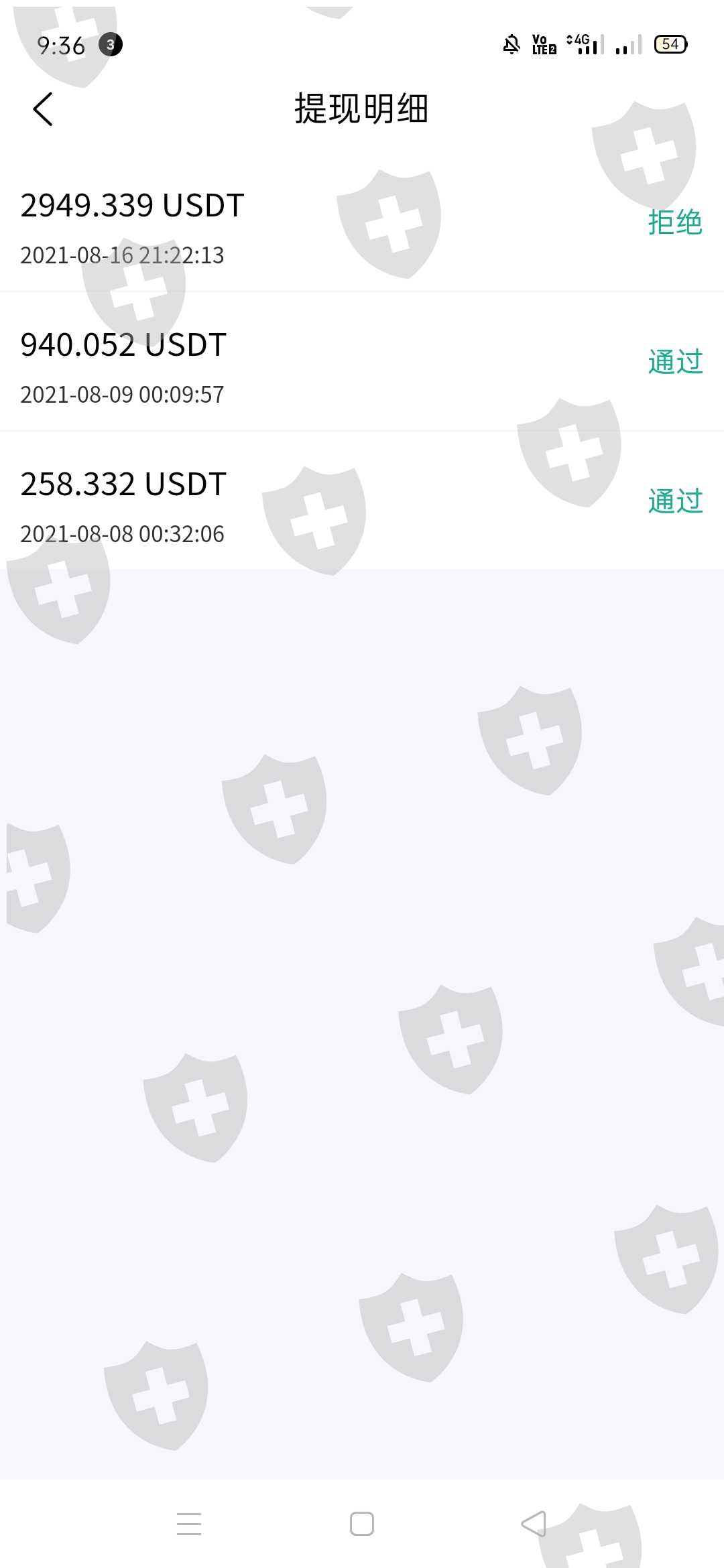Open the 940.052 USDT withdrawal record
This screenshot has height=1568, width=724.
(362, 362)
